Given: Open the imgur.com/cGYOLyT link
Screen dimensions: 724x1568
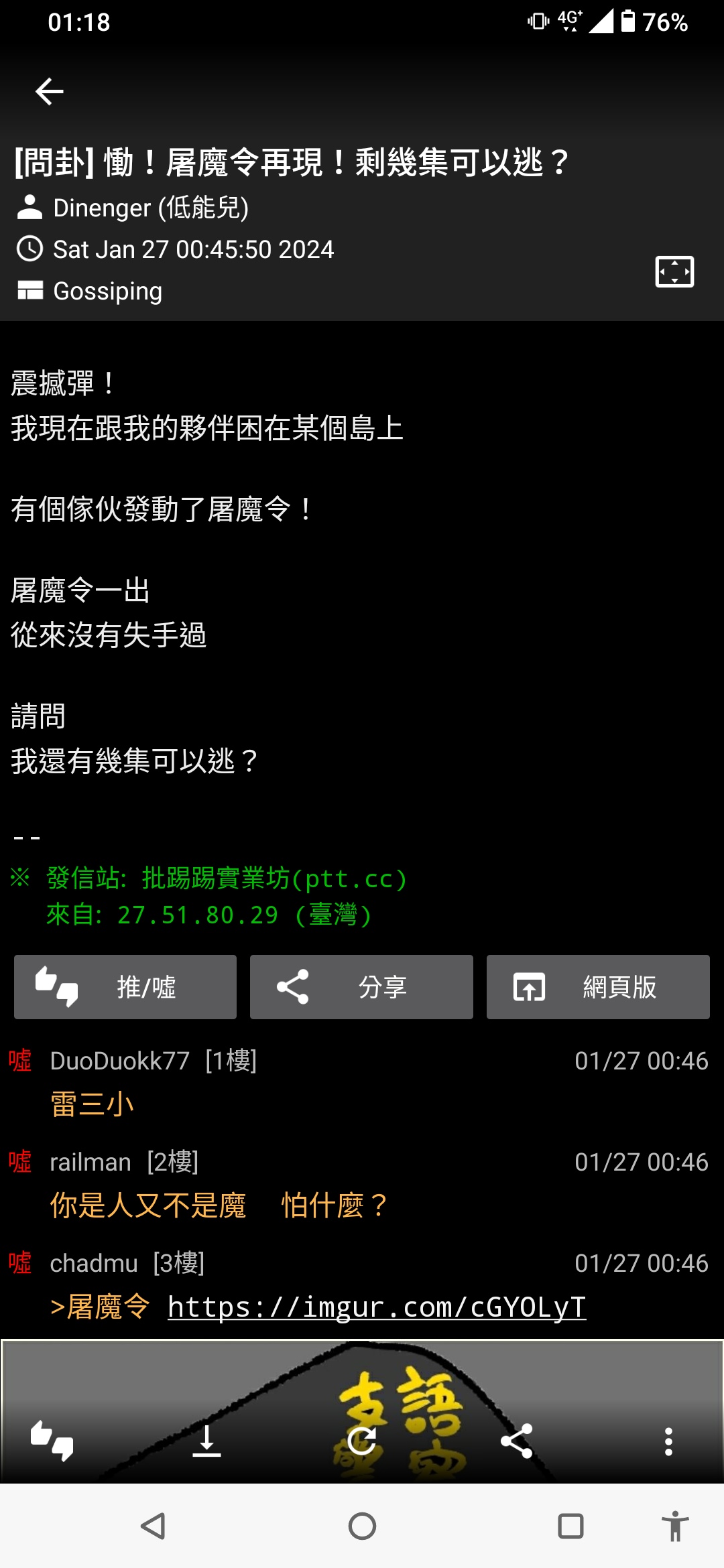Looking at the screenshot, I should (x=376, y=1307).
